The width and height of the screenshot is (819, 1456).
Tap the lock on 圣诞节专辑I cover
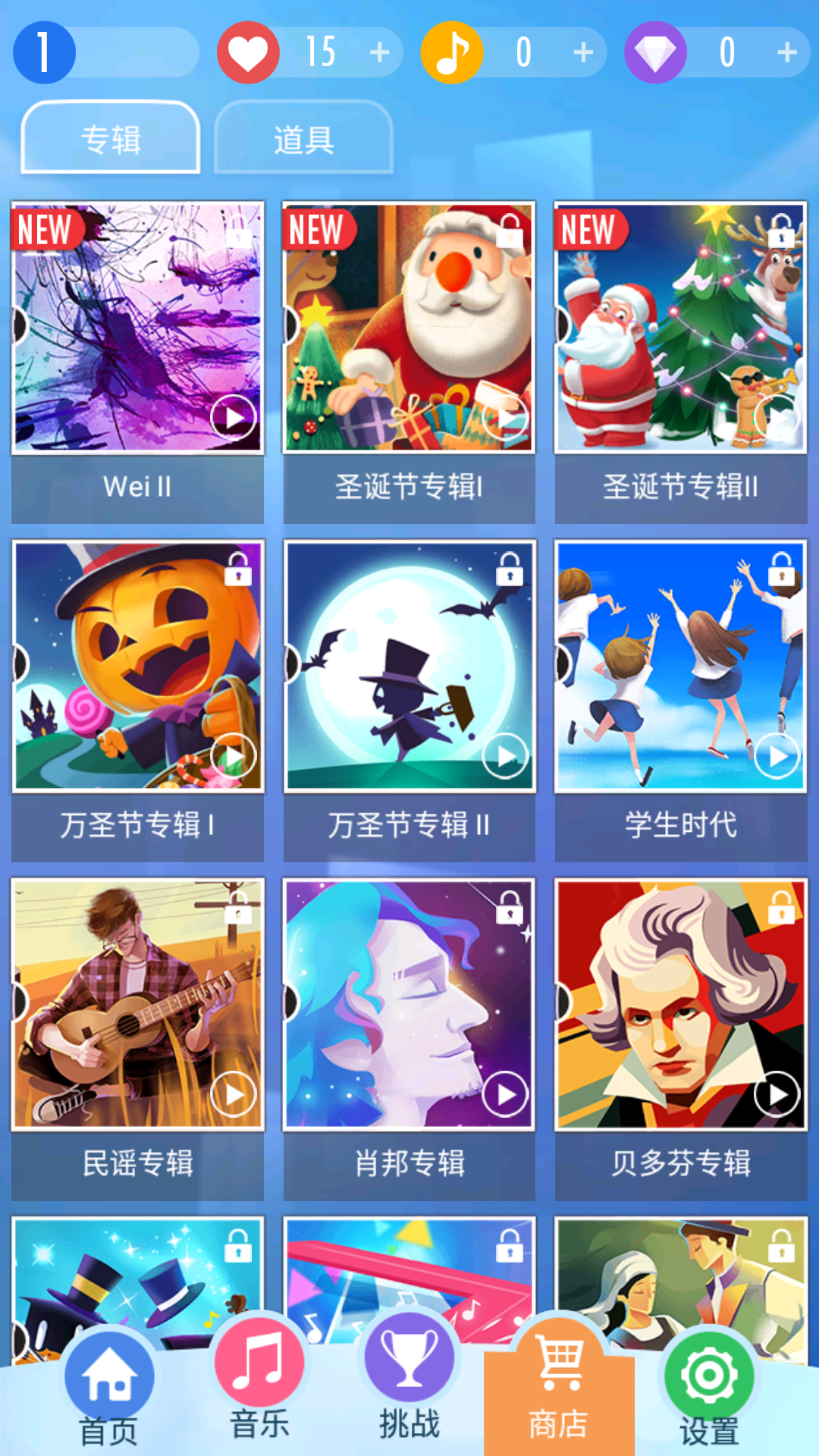tap(508, 235)
